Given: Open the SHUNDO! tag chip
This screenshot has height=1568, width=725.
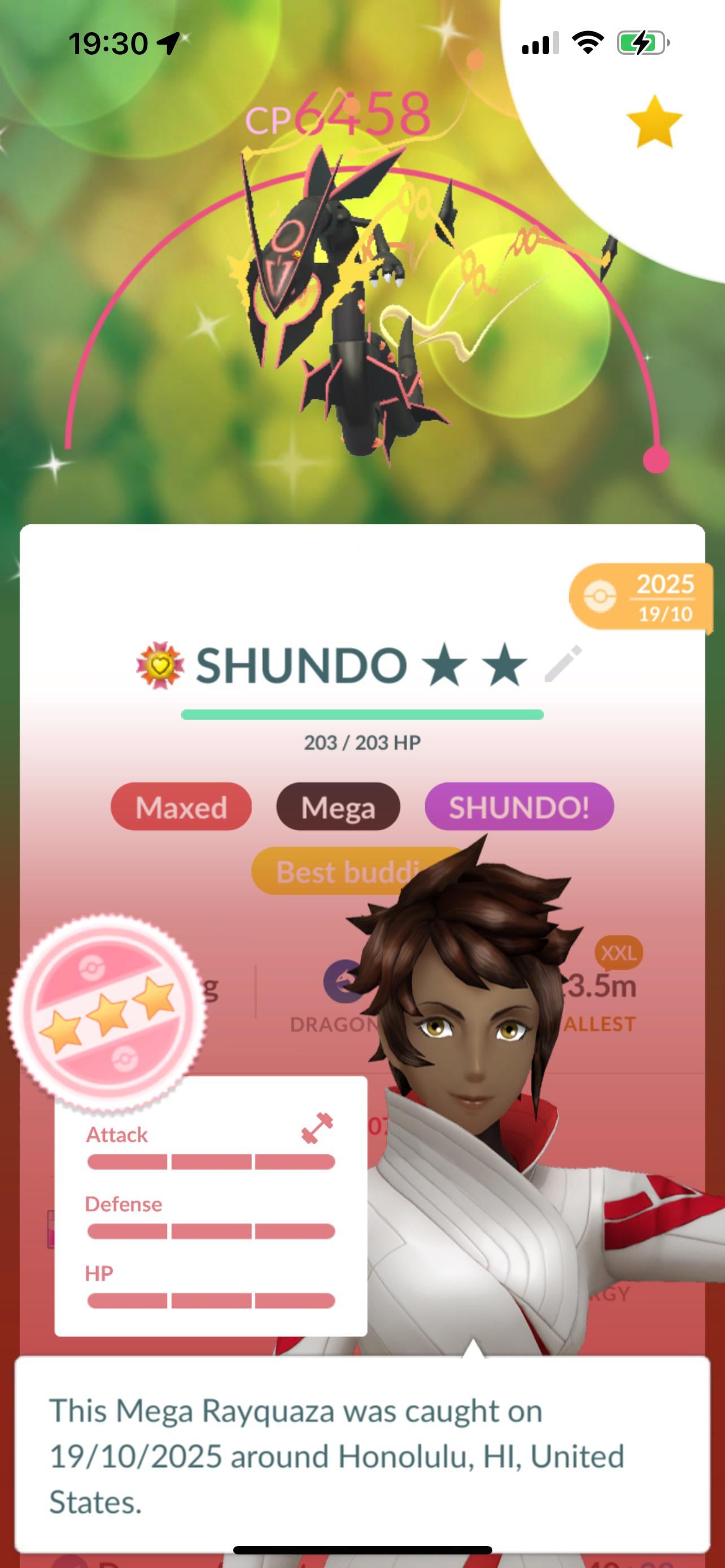Looking at the screenshot, I should click(519, 807).
